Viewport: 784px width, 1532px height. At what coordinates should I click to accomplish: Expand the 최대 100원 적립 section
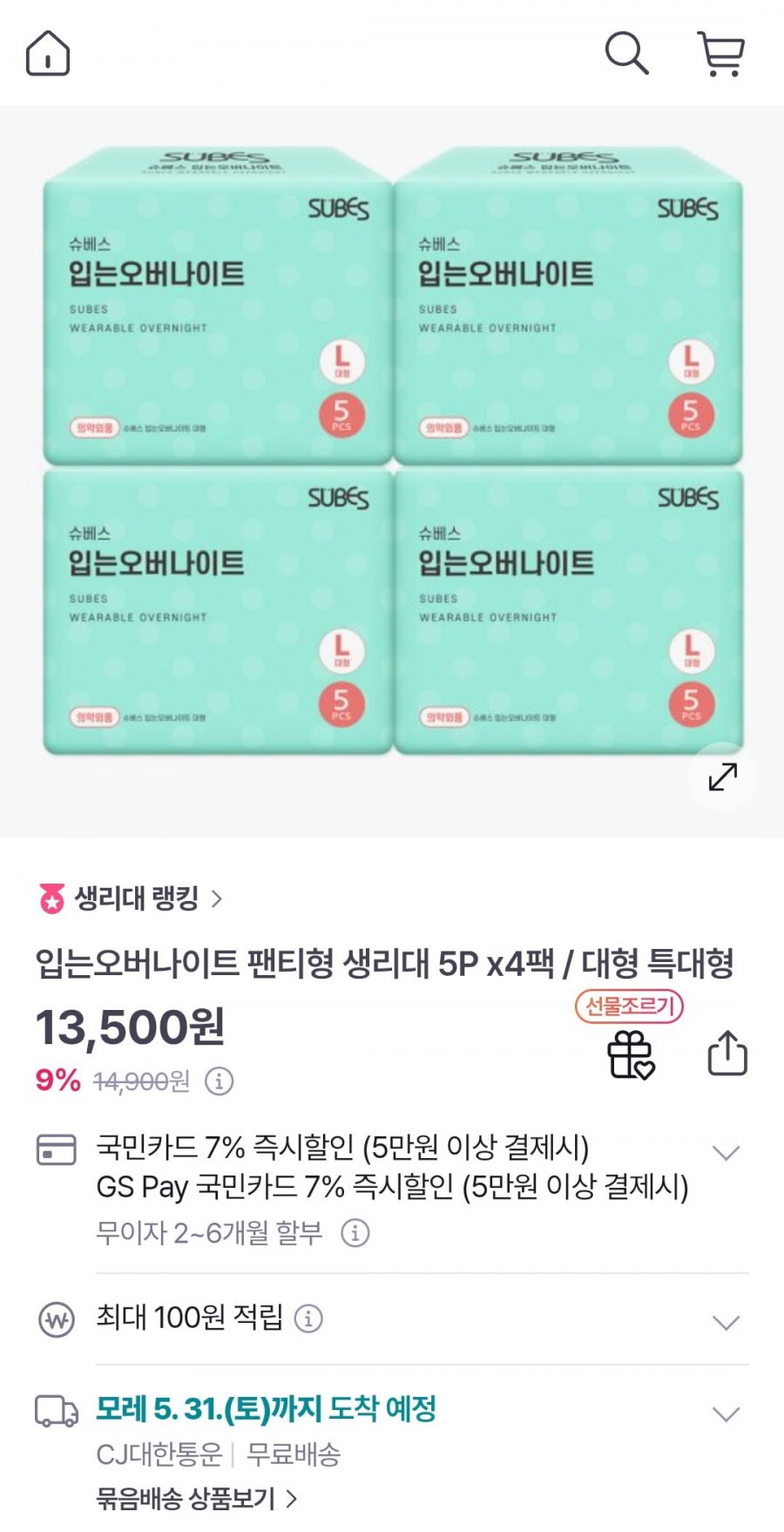pyautogui.click(x=726, y=1322)
